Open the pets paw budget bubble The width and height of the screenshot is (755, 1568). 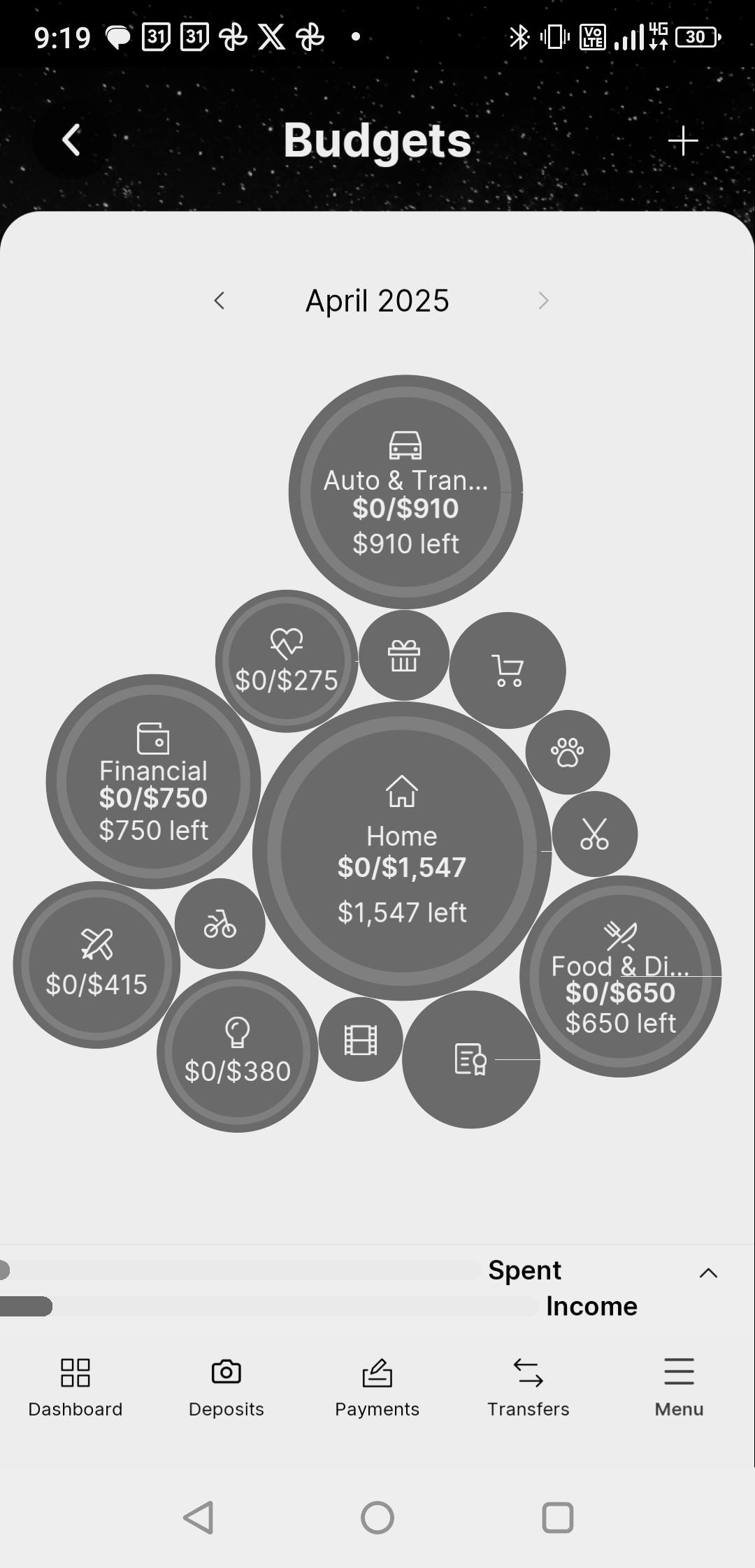click(567, 753)
